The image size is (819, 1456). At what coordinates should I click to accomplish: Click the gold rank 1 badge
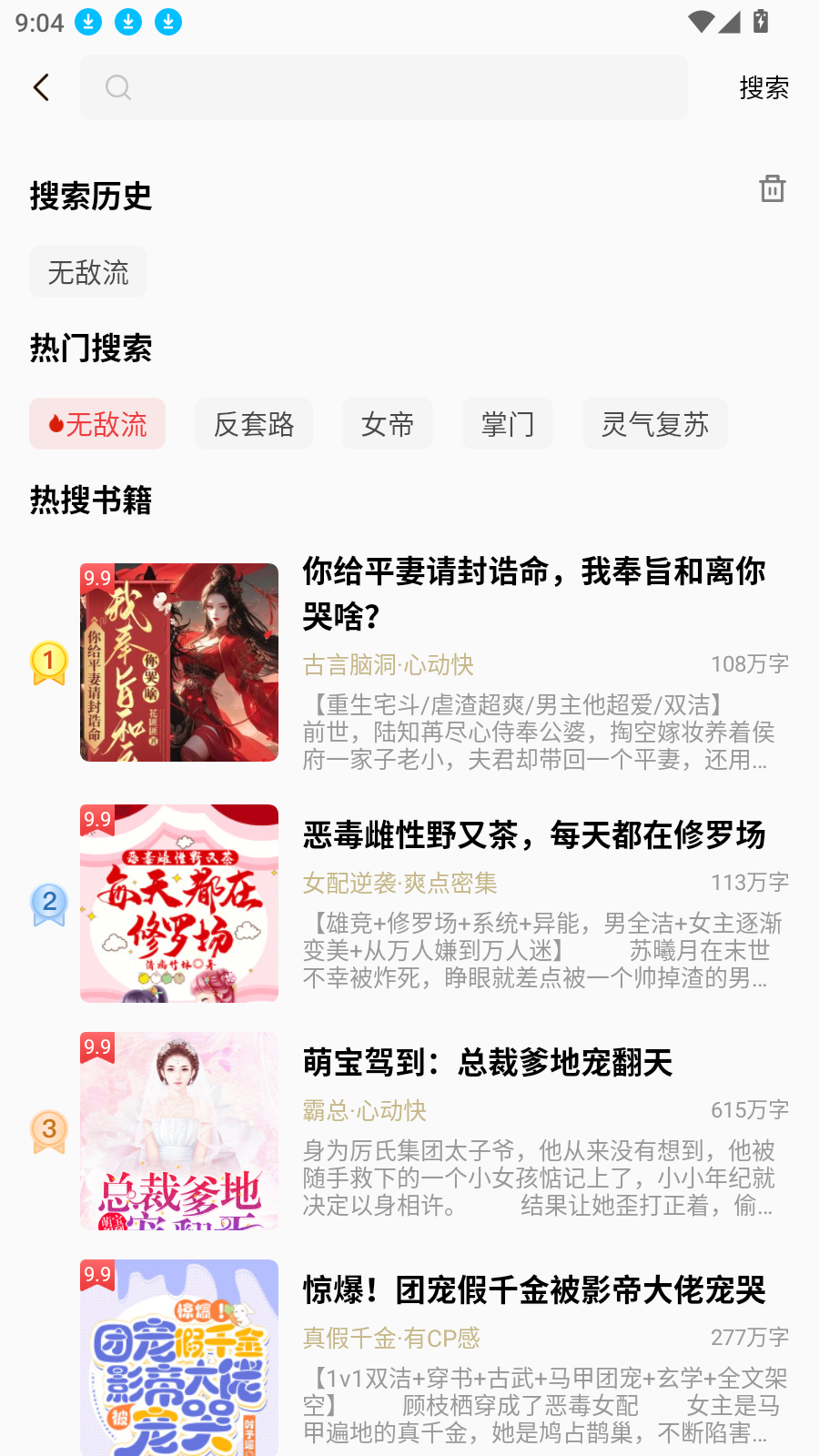(x=48, y=661)
